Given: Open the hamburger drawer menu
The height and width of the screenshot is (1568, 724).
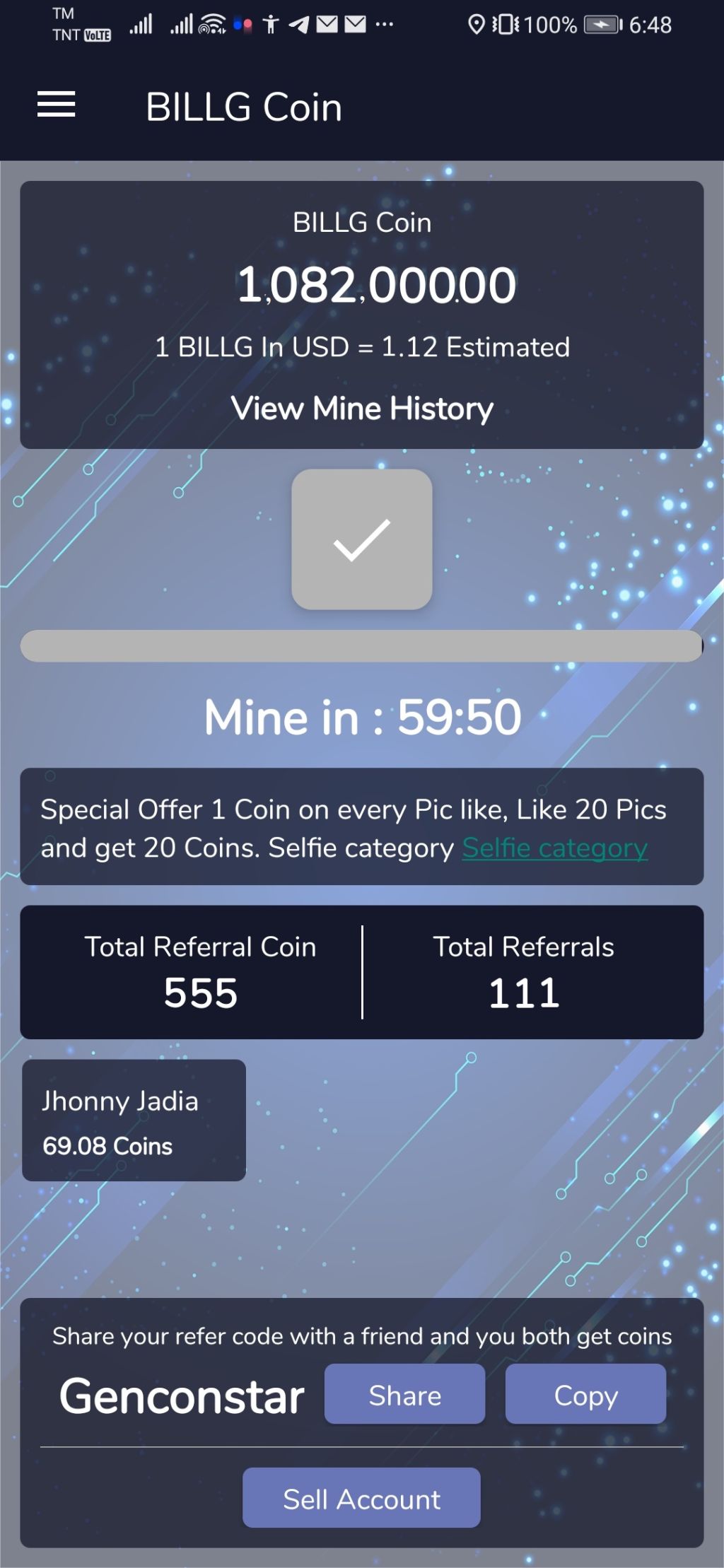Looking at the screenshot, I should click(57, 105).
